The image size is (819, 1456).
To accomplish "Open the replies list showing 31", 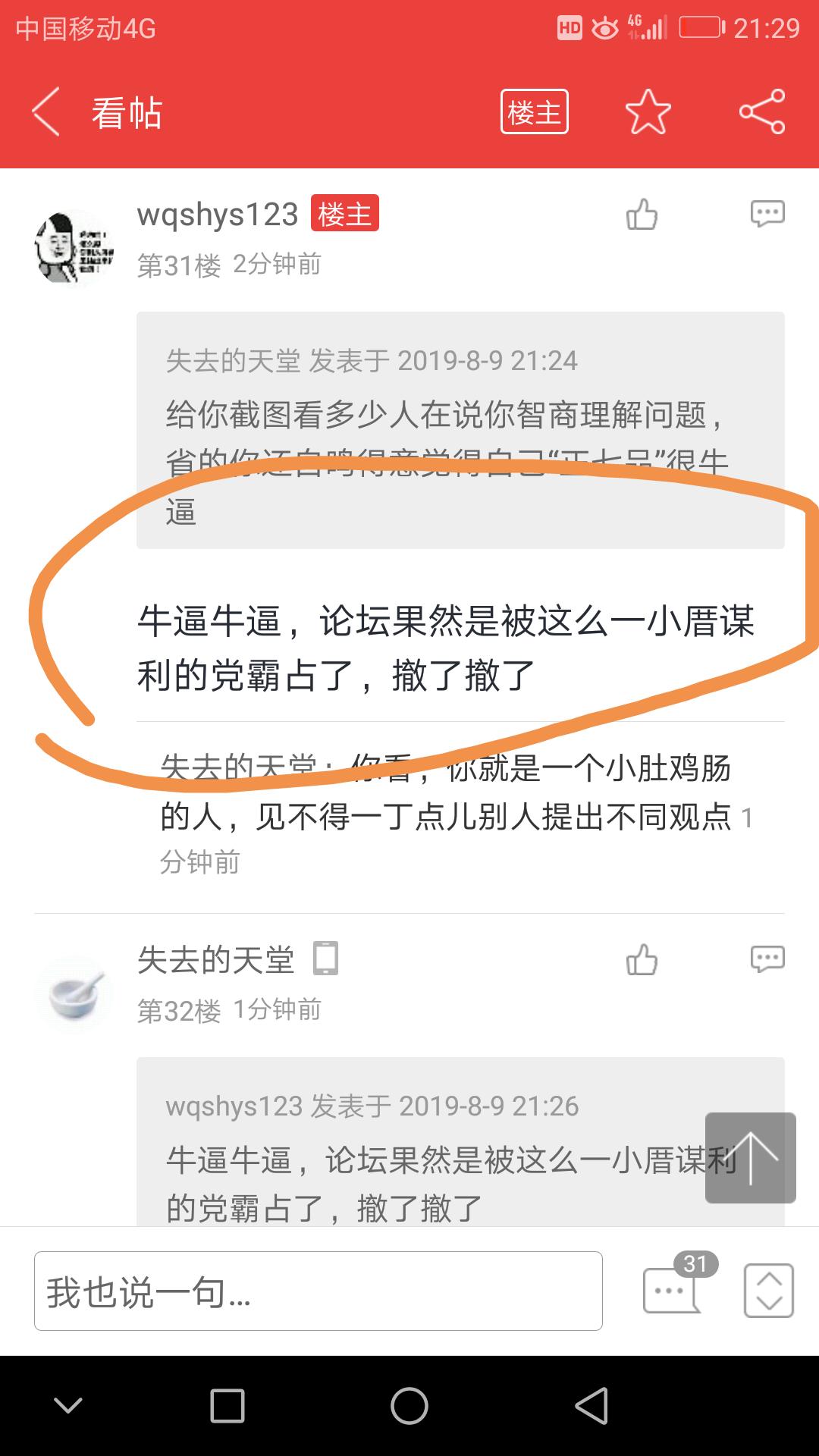I will (x=673, y=1289).
